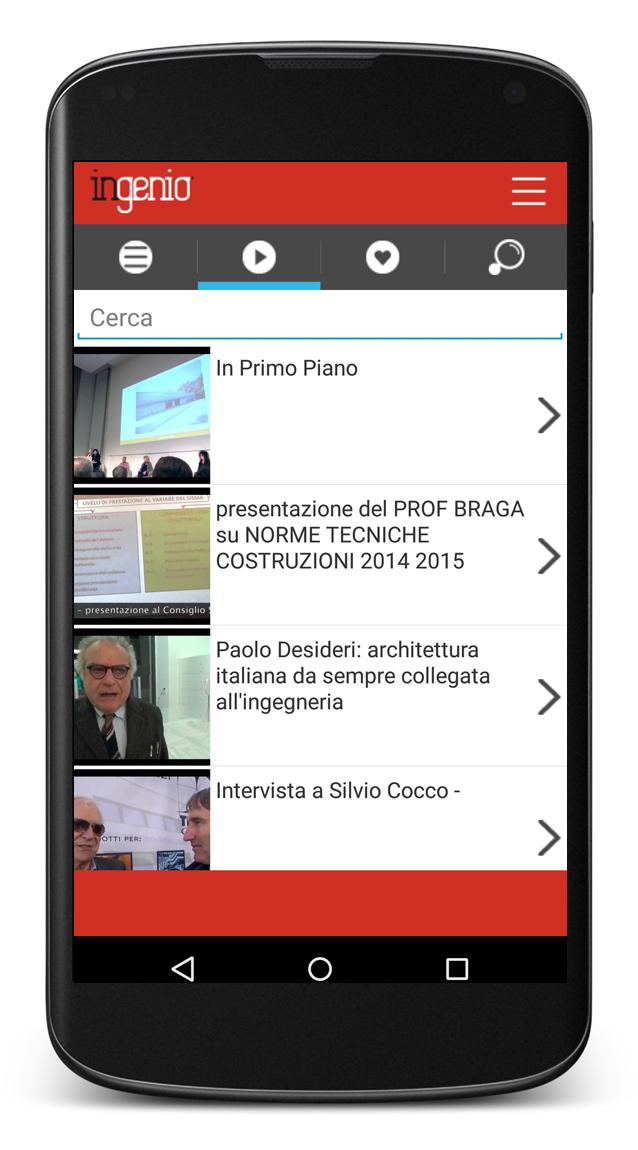This screenshot has width=638, height=1150.
Task: Switch to the favorites heart tab
Action: coord(382,258)
